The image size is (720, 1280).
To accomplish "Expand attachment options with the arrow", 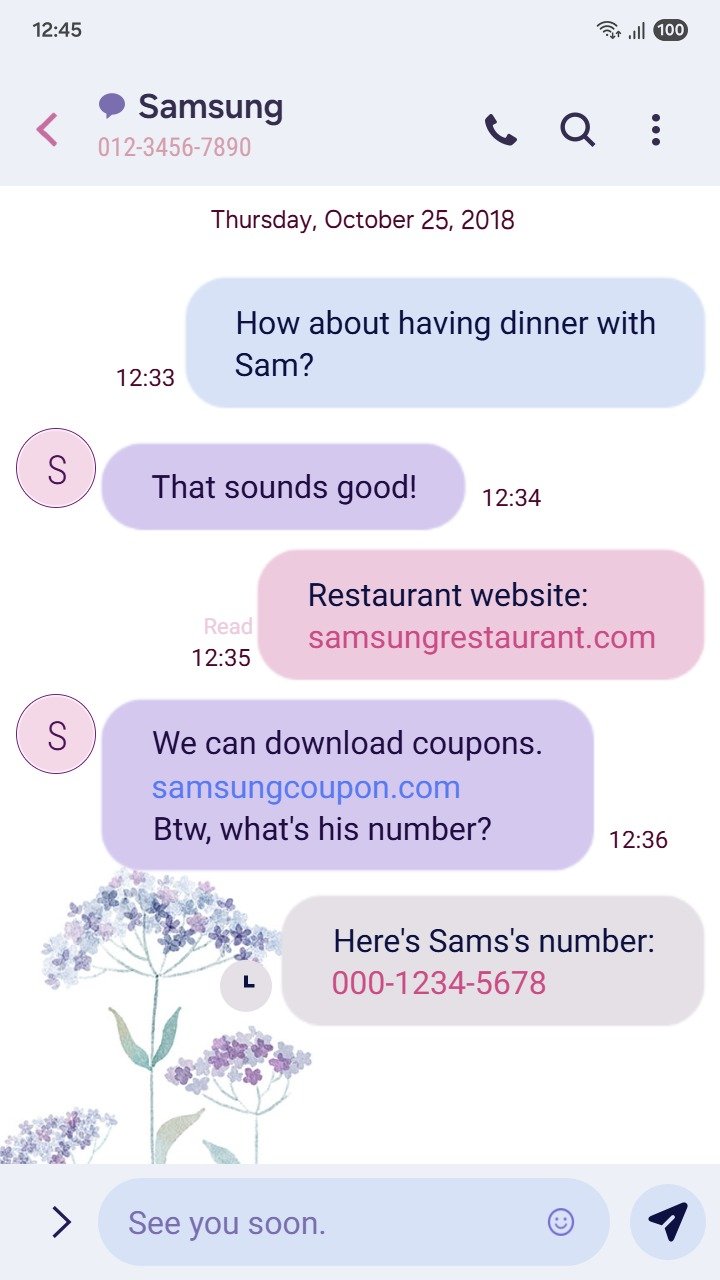I will (61, 1221).
